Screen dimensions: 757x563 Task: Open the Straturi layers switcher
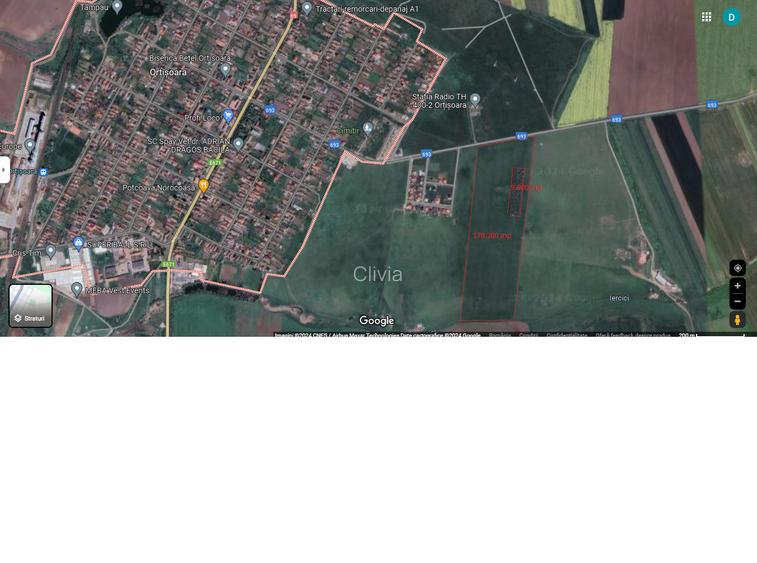coord(30,305)
